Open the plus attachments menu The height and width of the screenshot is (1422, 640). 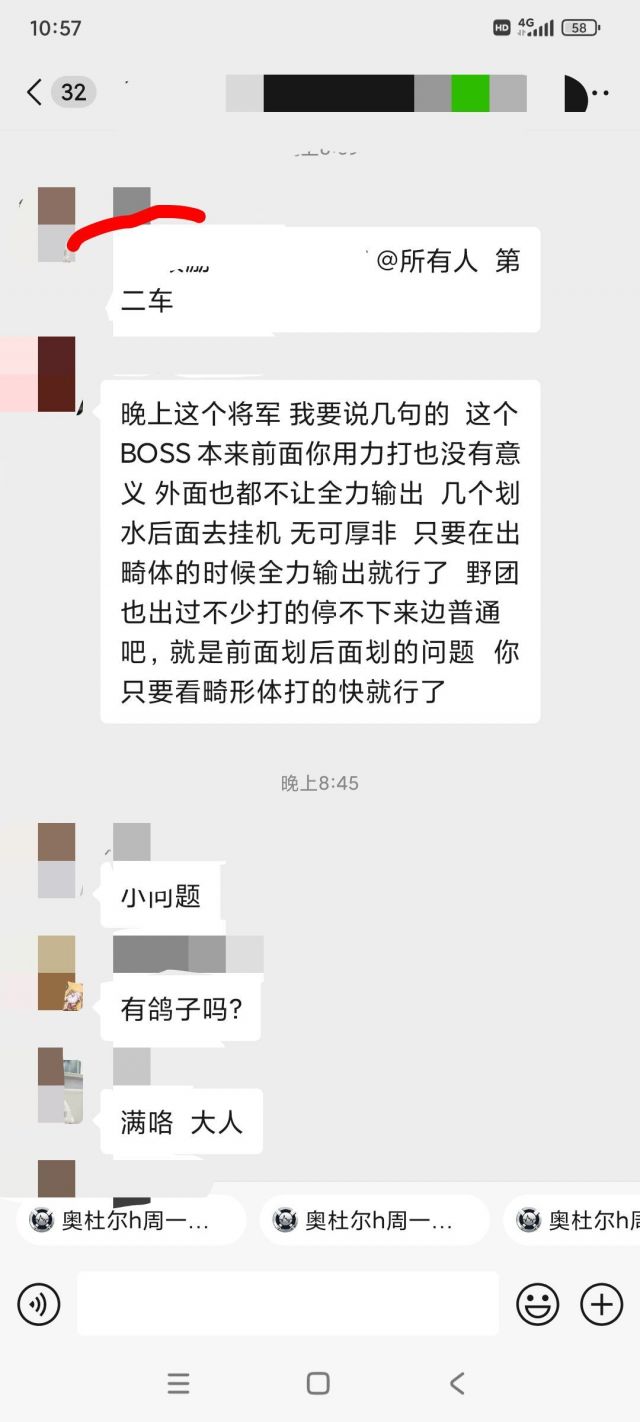click(x=601, y=1304)
